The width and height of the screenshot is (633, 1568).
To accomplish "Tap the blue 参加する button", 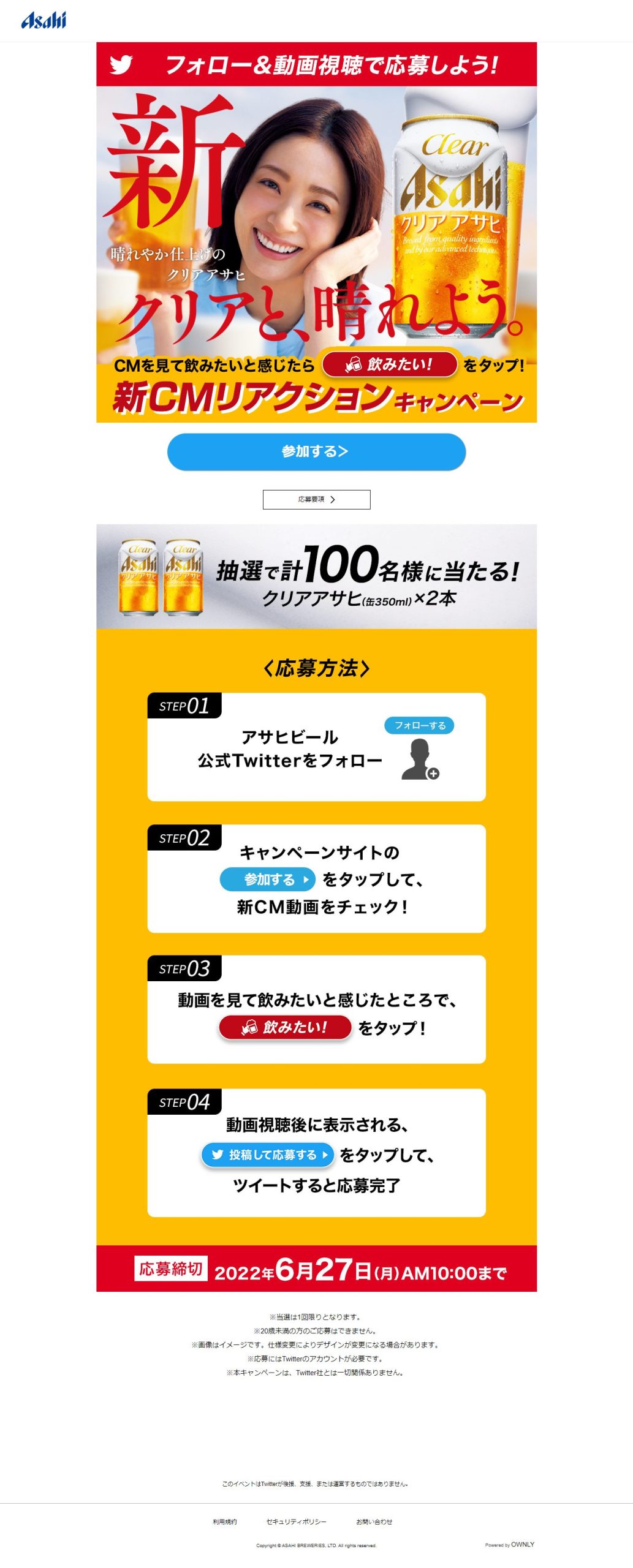I will pyautogui.click(x=316, y=451).
